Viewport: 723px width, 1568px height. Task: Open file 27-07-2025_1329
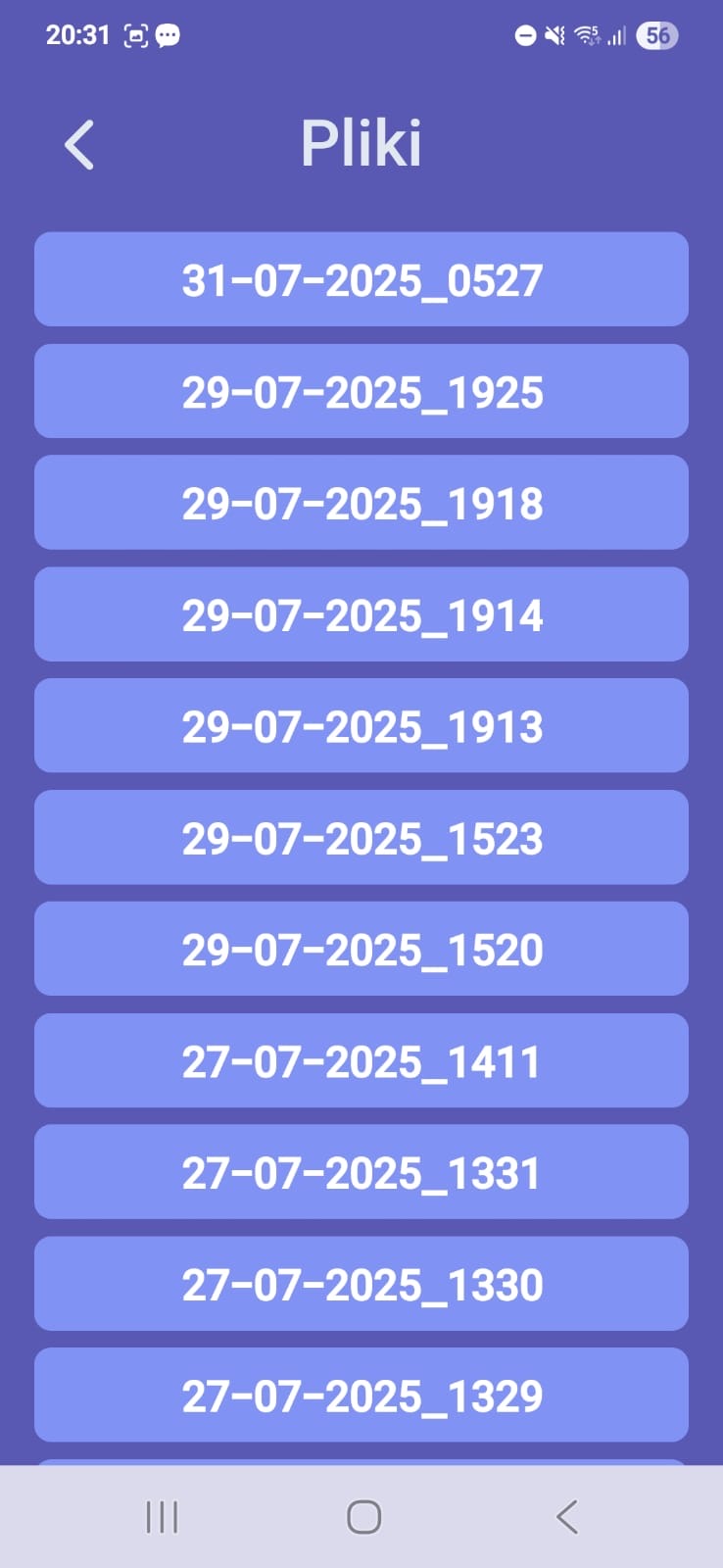point(361,1396)
